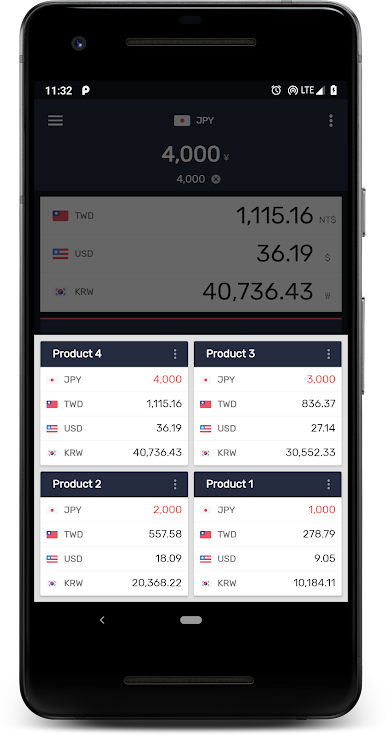The image size is (386, 735).
Task: Open options for Product 4
Action: pos(175,354)
